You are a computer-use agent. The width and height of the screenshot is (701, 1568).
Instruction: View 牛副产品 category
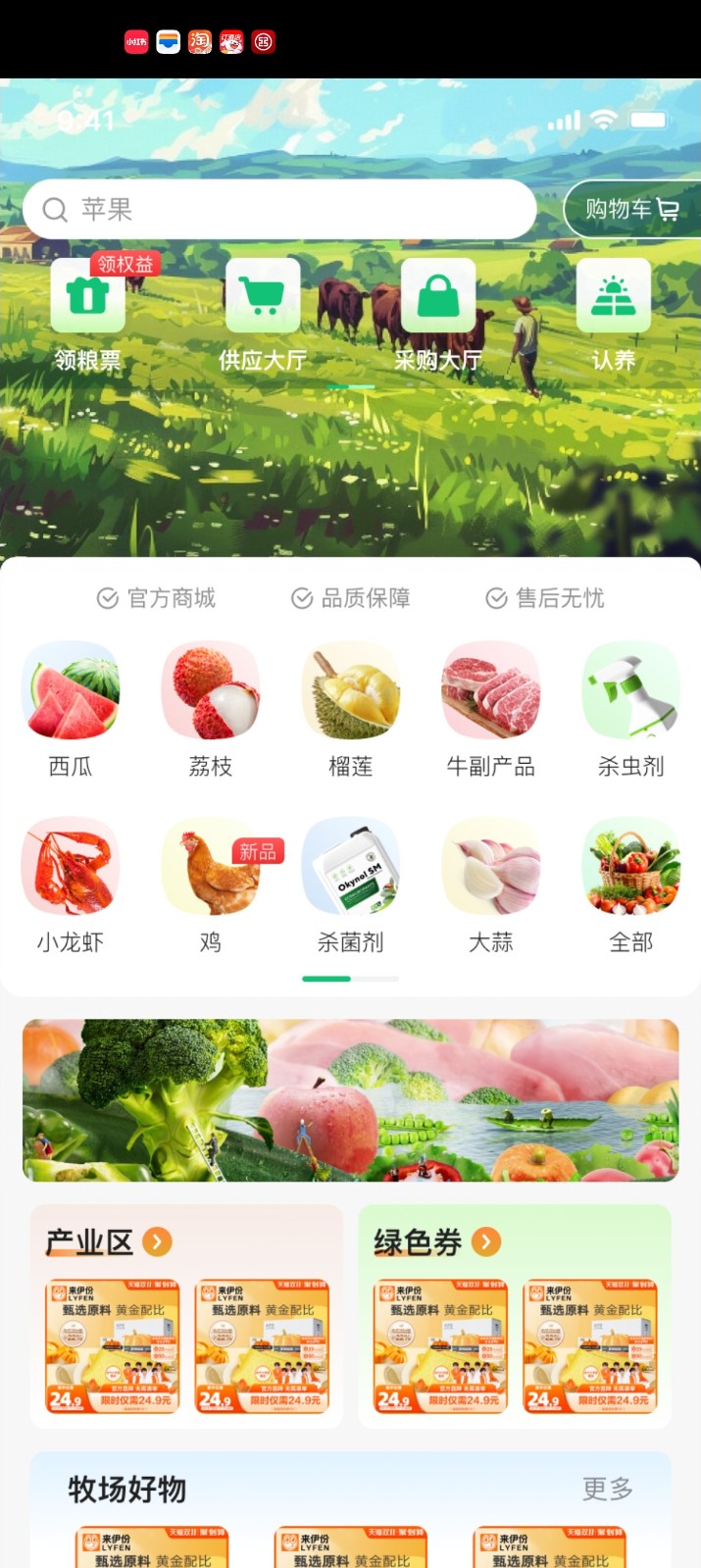tap(490, 690)
